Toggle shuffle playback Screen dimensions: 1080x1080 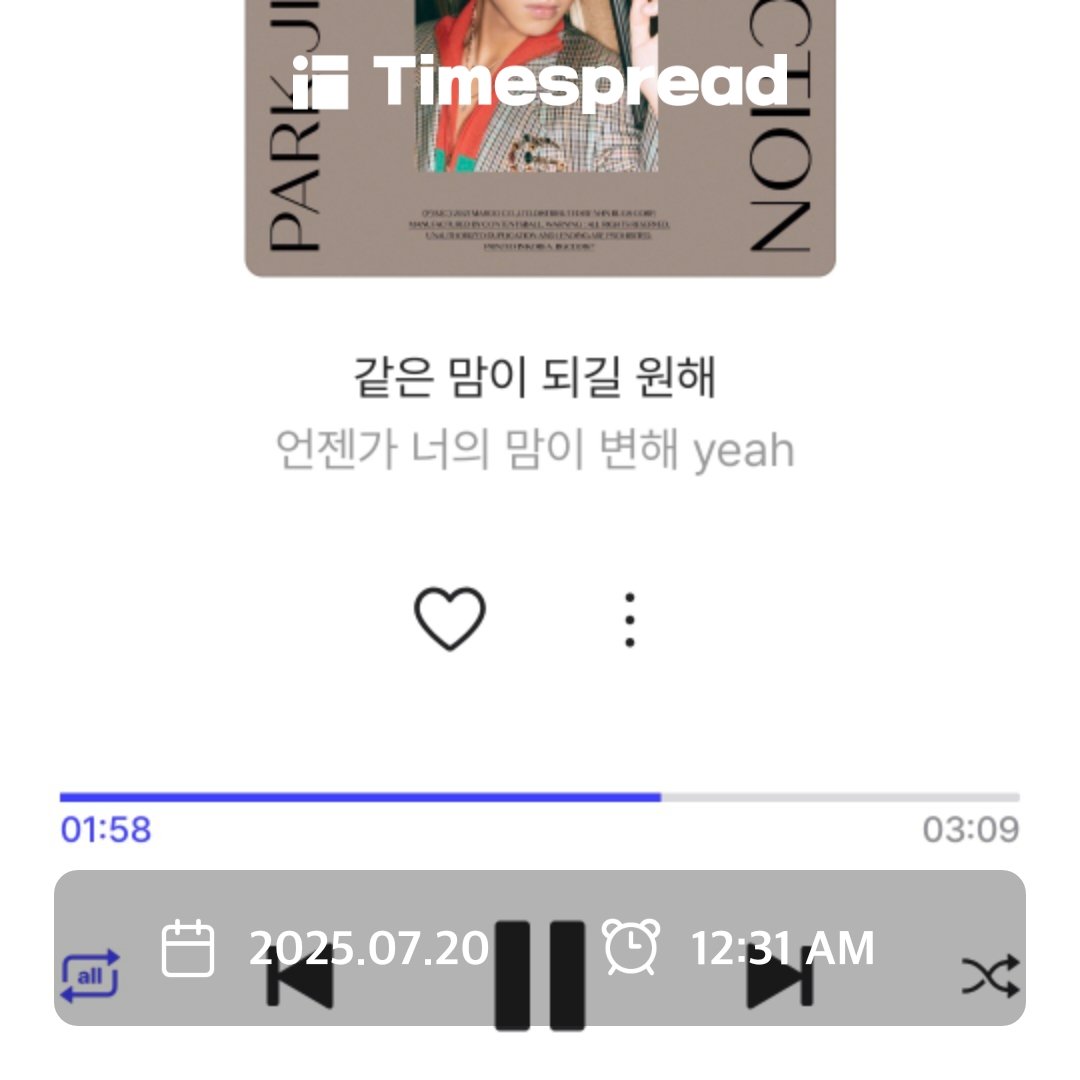pos(990,976)
